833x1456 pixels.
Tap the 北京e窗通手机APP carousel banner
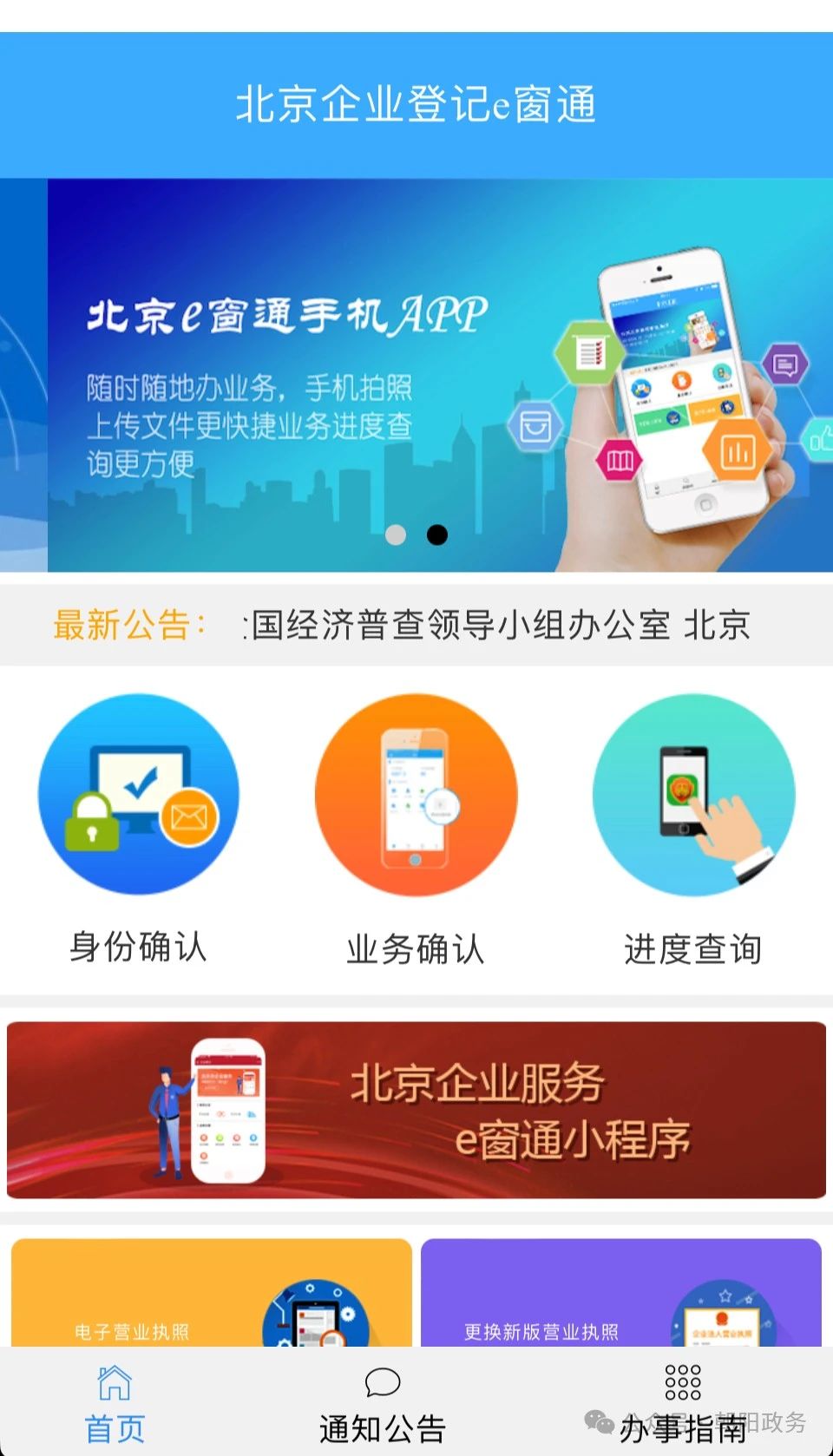(x=416, y=375)
